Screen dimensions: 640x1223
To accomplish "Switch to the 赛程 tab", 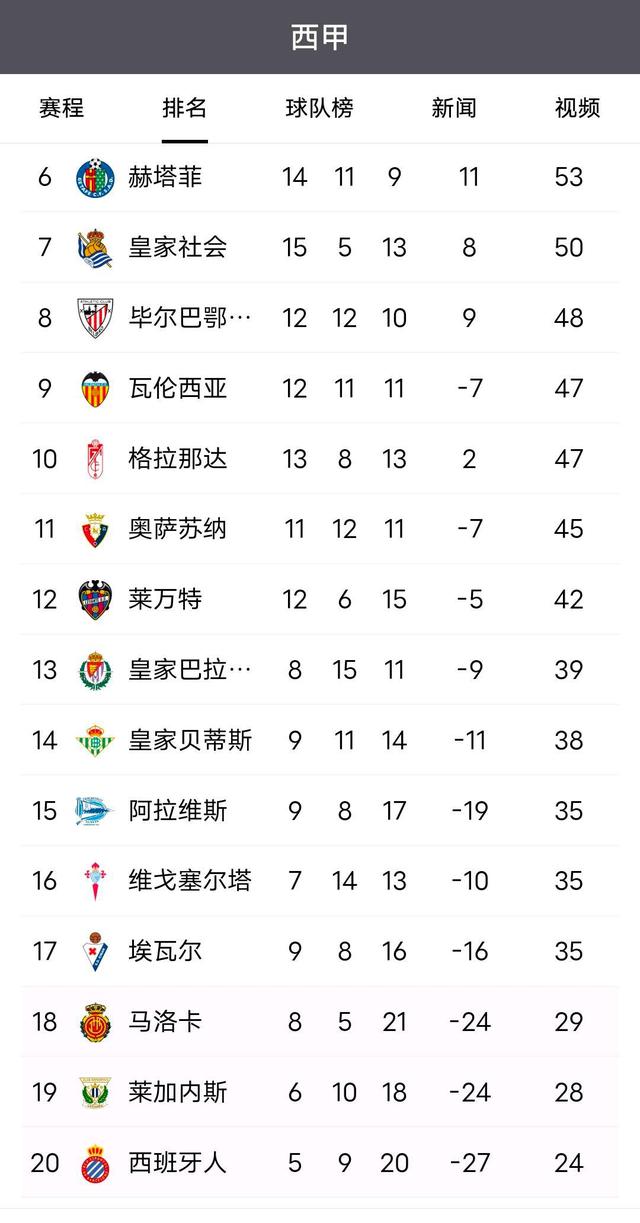I will point(61,108).
